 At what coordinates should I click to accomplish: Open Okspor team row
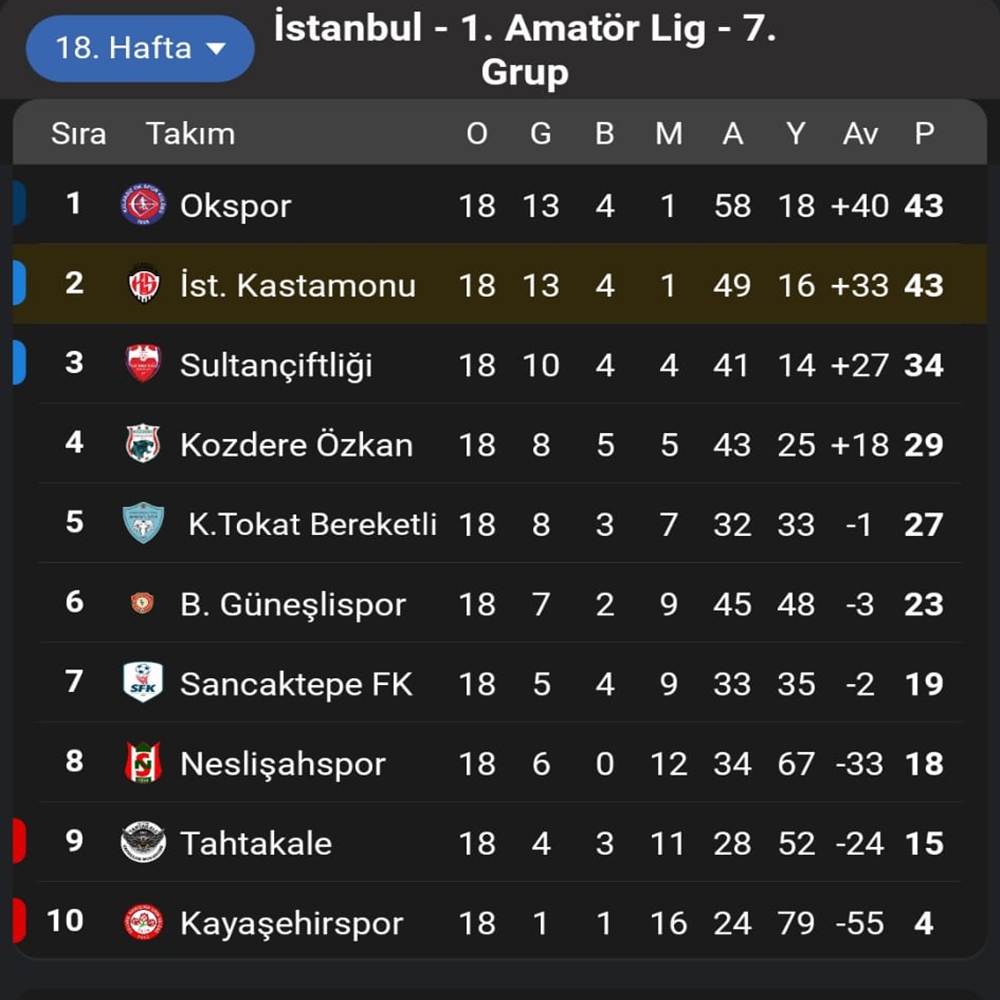235,206
